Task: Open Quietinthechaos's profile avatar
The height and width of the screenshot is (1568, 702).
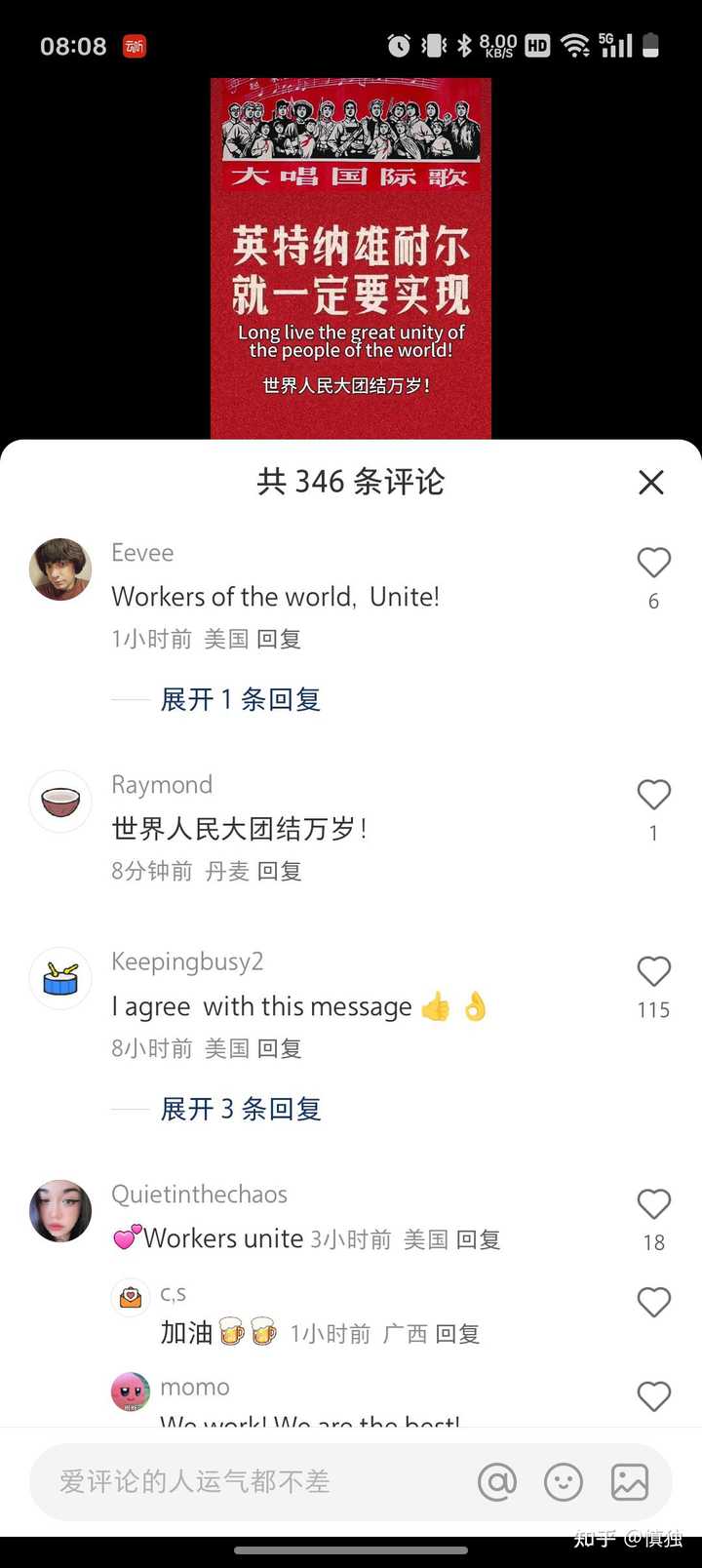Action: point(60,1210)
